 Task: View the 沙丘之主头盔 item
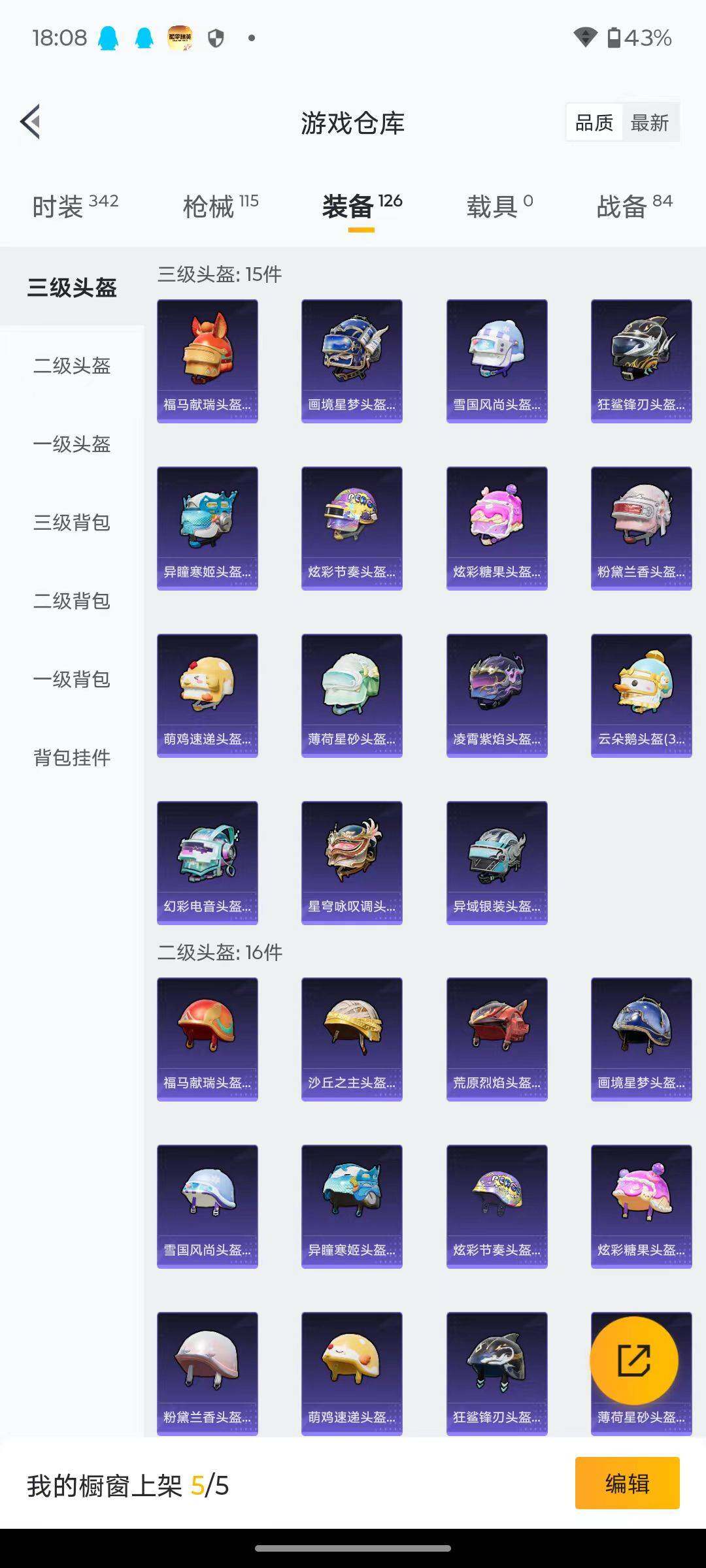[x=352, y=1039]
